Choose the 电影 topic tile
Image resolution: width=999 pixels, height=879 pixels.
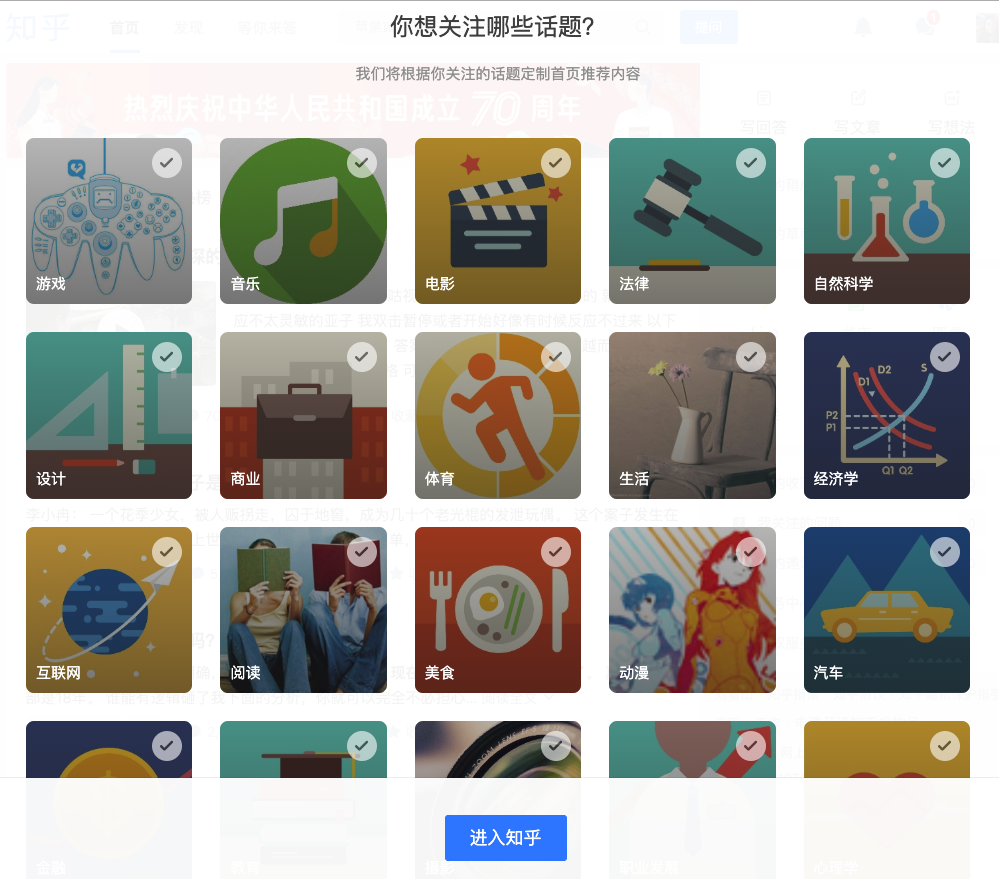(x=498, y=221)
